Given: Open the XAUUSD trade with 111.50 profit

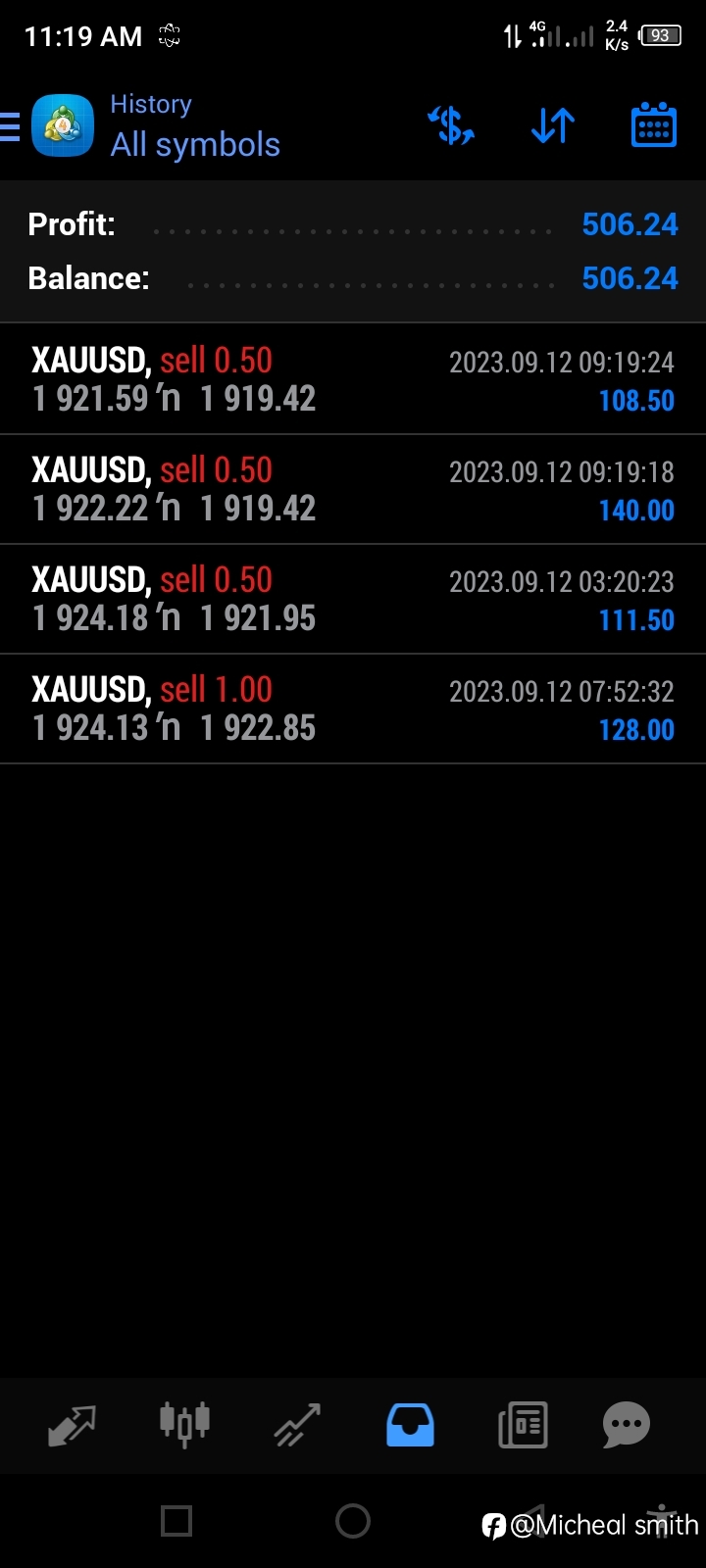Looking at the screenshot, I should point(353,599).
